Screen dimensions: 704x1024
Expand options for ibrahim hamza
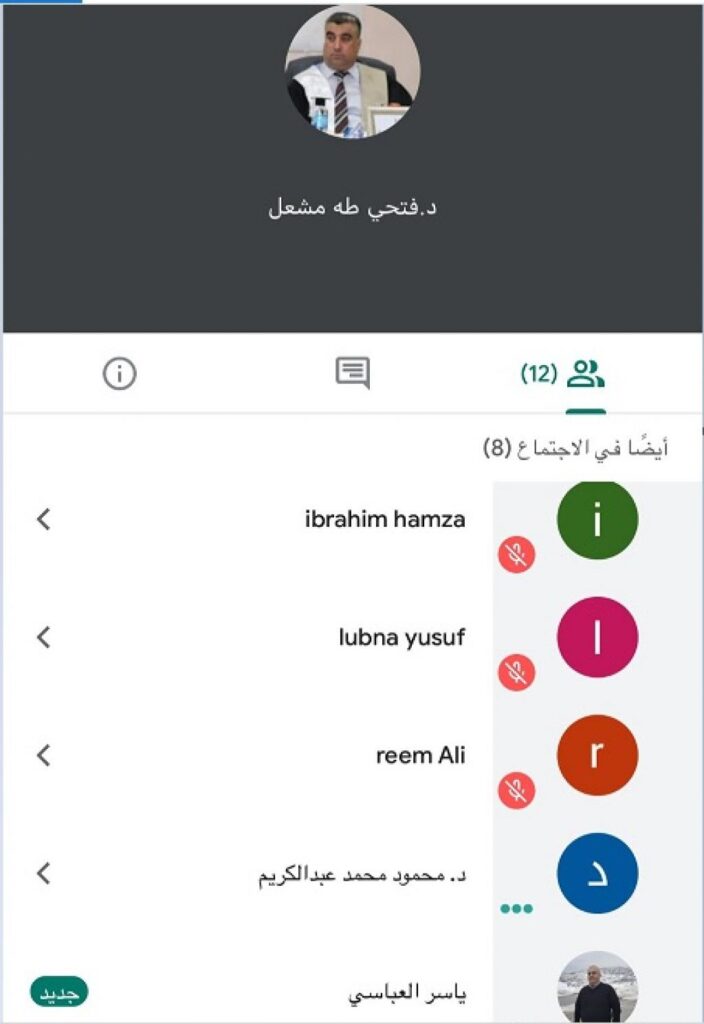[x=43, y=519]
